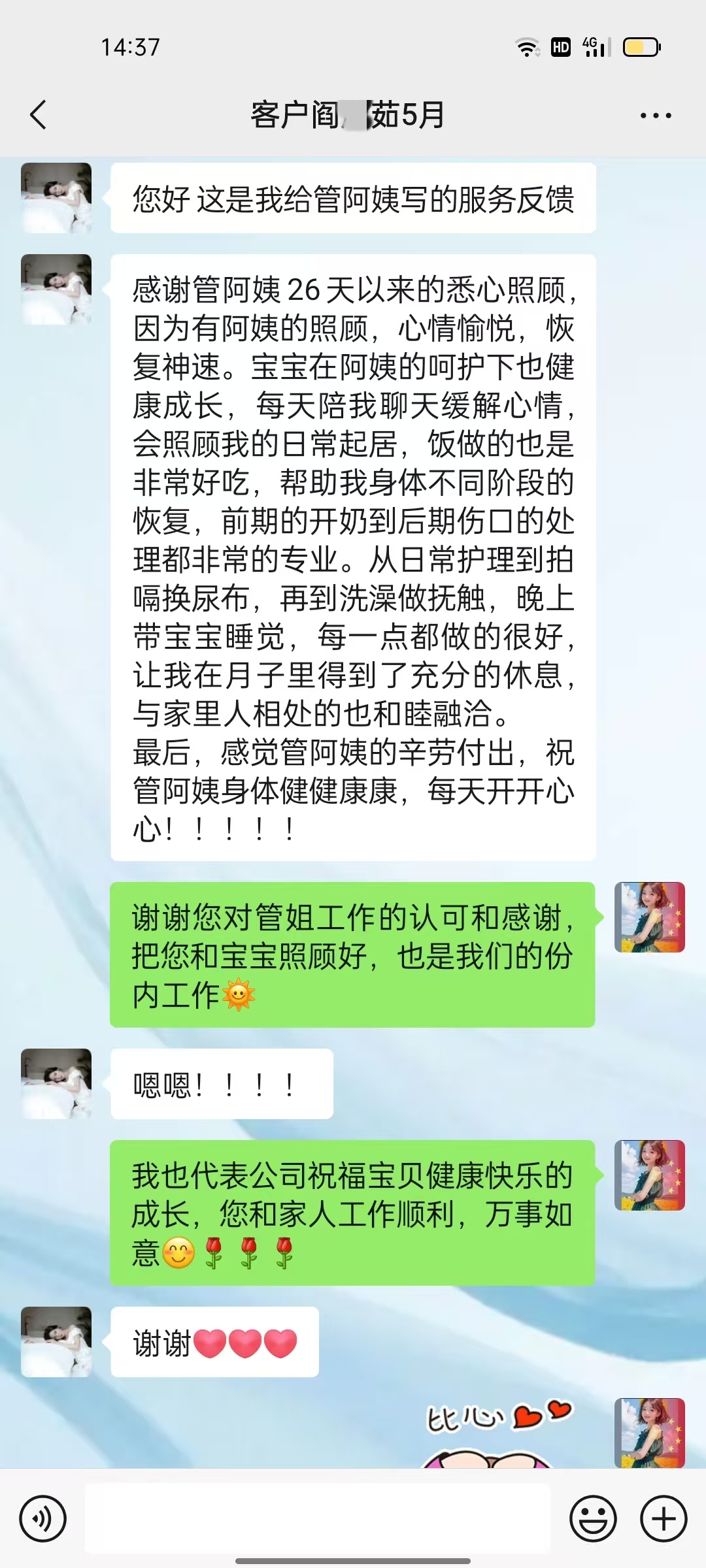Image resolution: width=706 pixels, height=1568 pixels.
Task: Open the emoji picker
Action: coord(593,1518)
